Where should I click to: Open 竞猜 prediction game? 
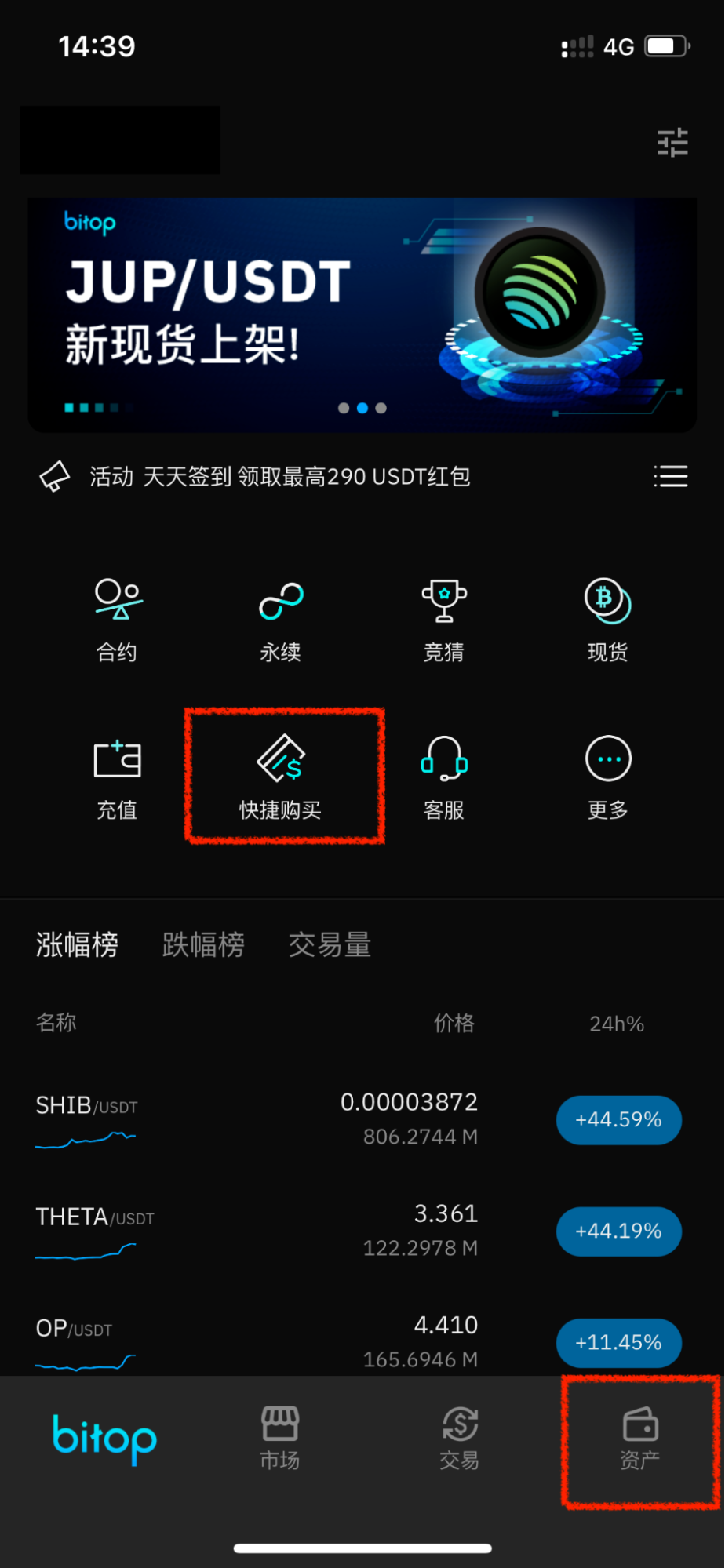point(444,620)
